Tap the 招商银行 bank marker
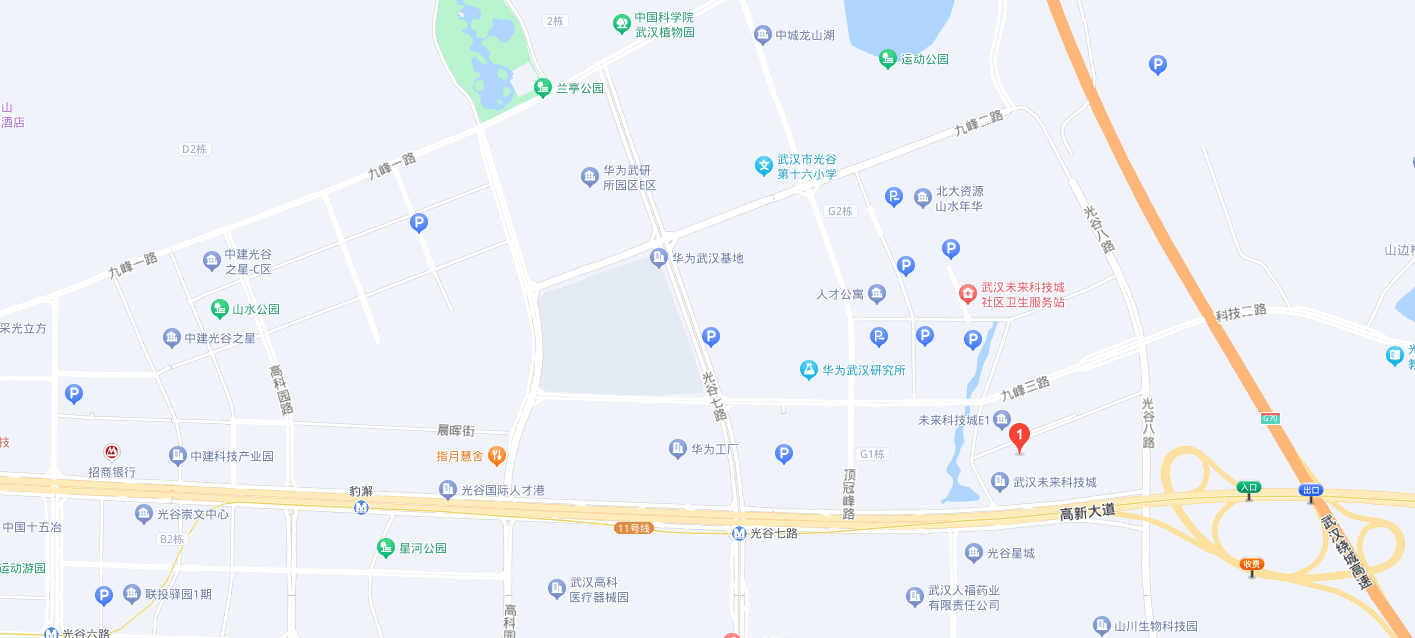 112,453
